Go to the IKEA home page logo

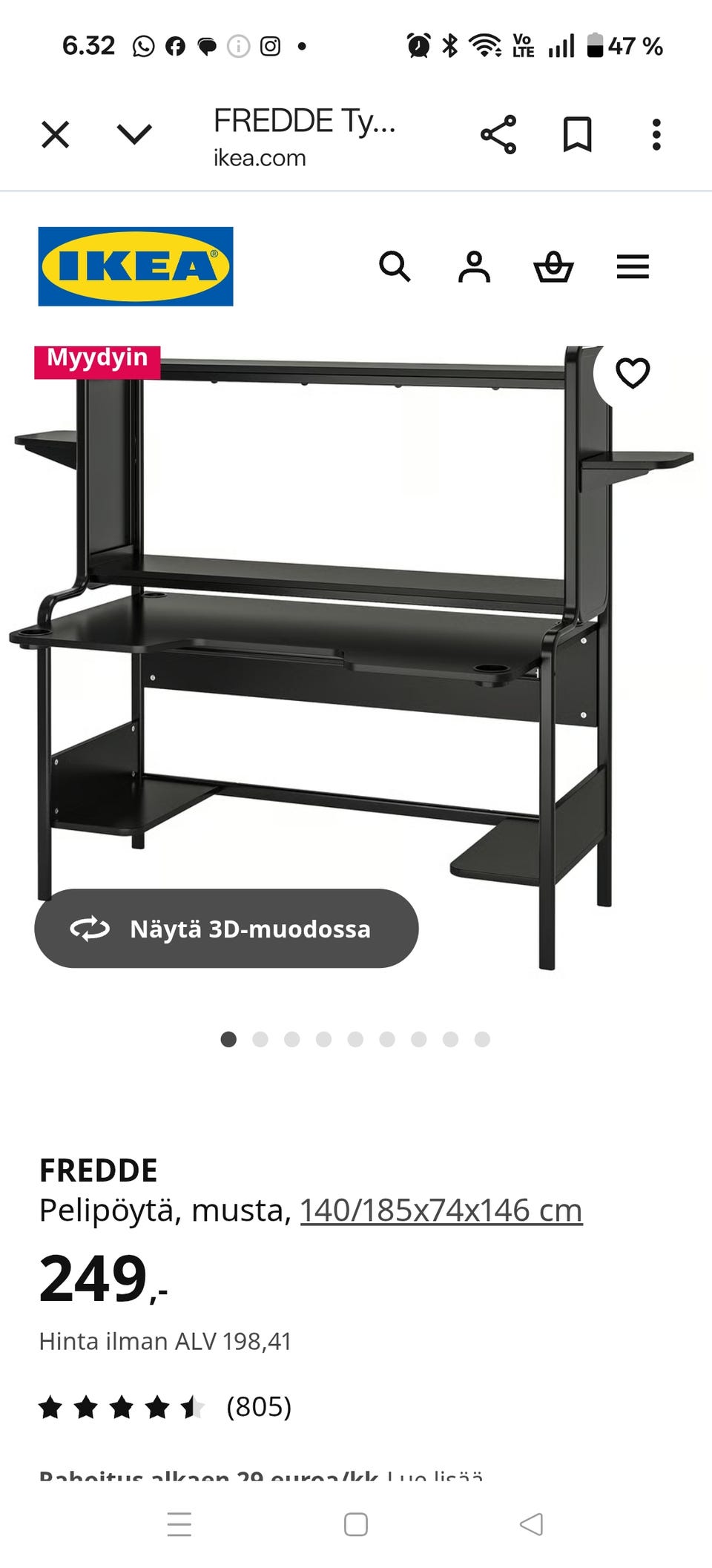[136, 266]
